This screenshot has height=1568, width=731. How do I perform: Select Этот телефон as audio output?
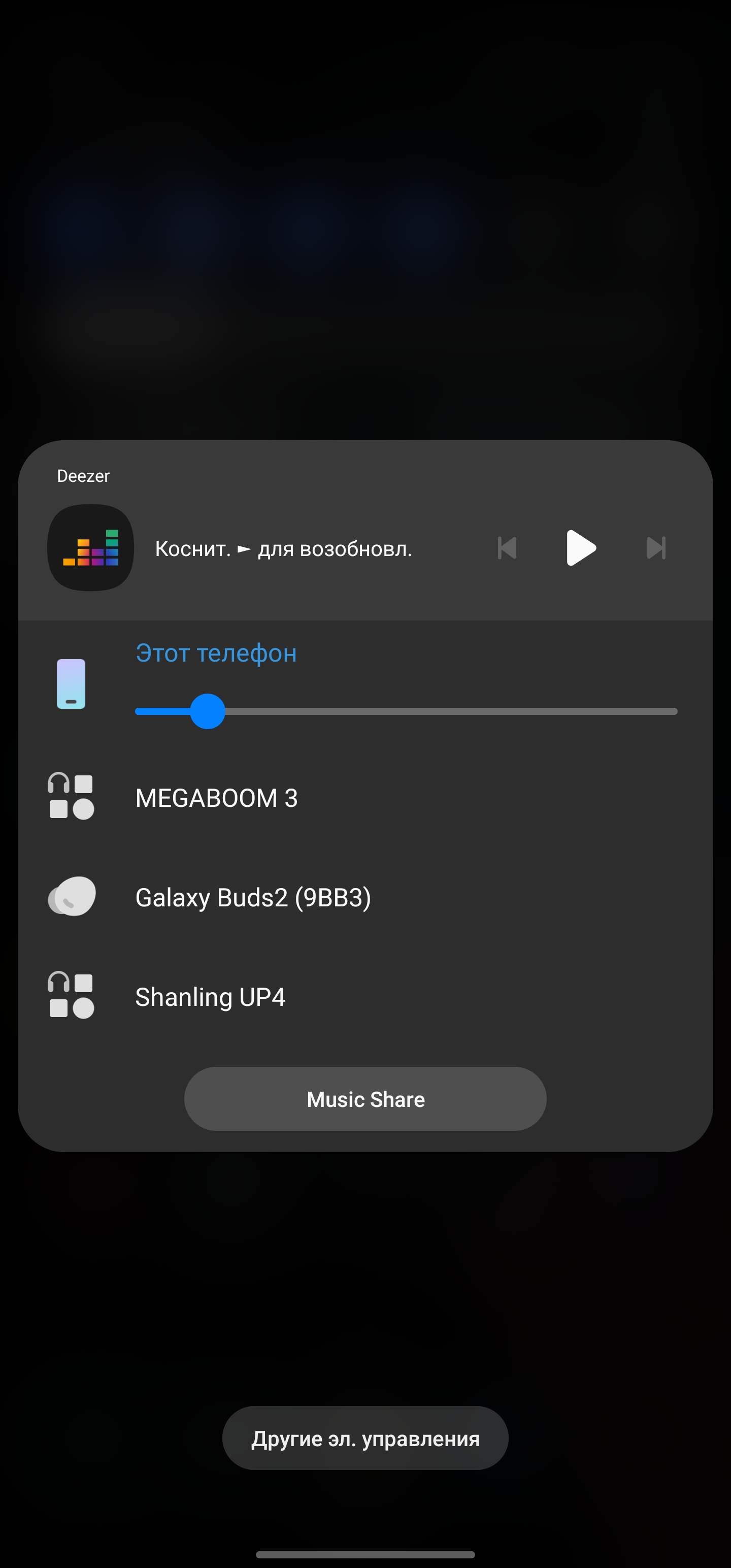(216, 653)
